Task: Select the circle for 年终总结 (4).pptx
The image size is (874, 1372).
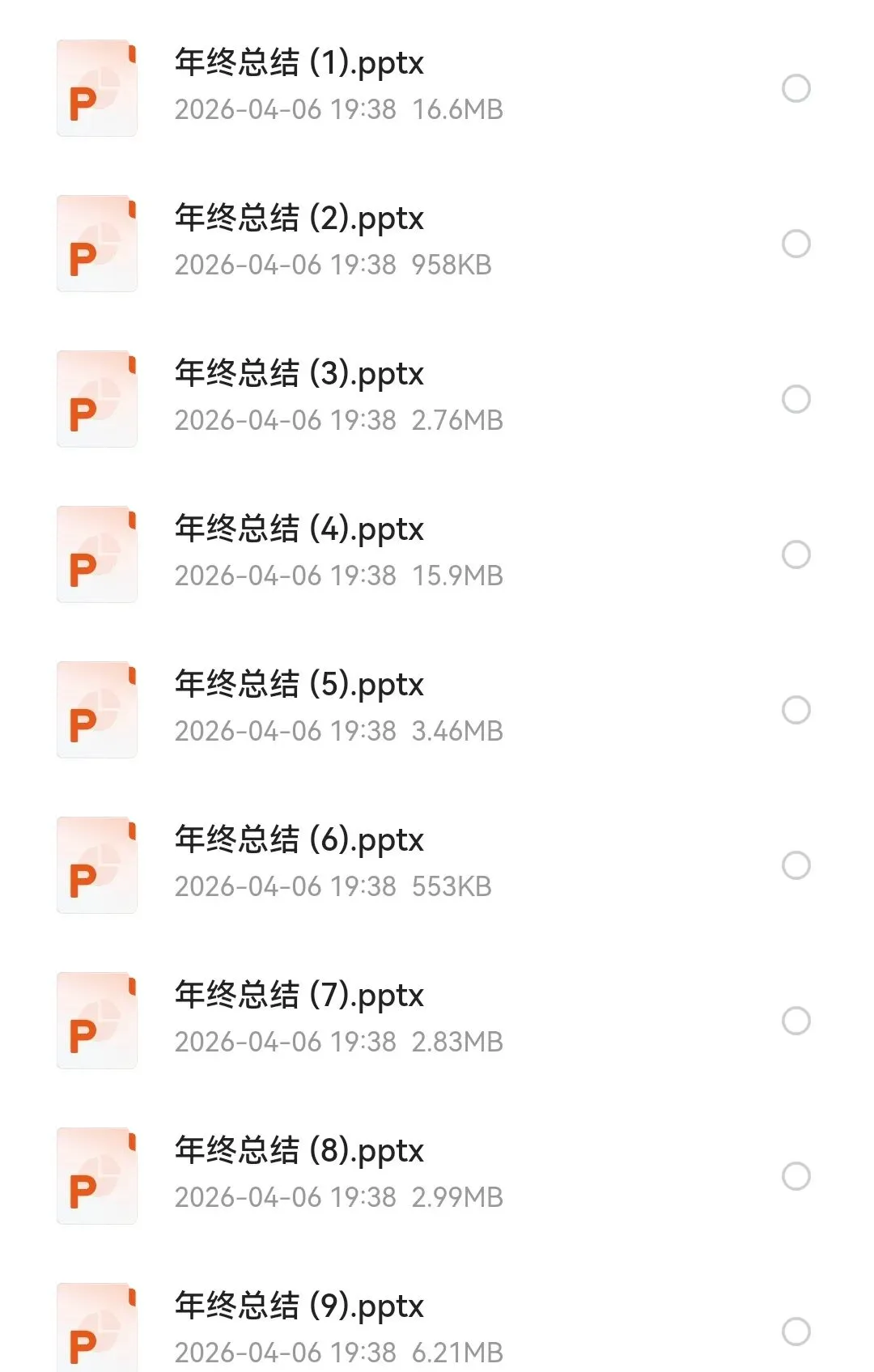Action: point(796,554)
